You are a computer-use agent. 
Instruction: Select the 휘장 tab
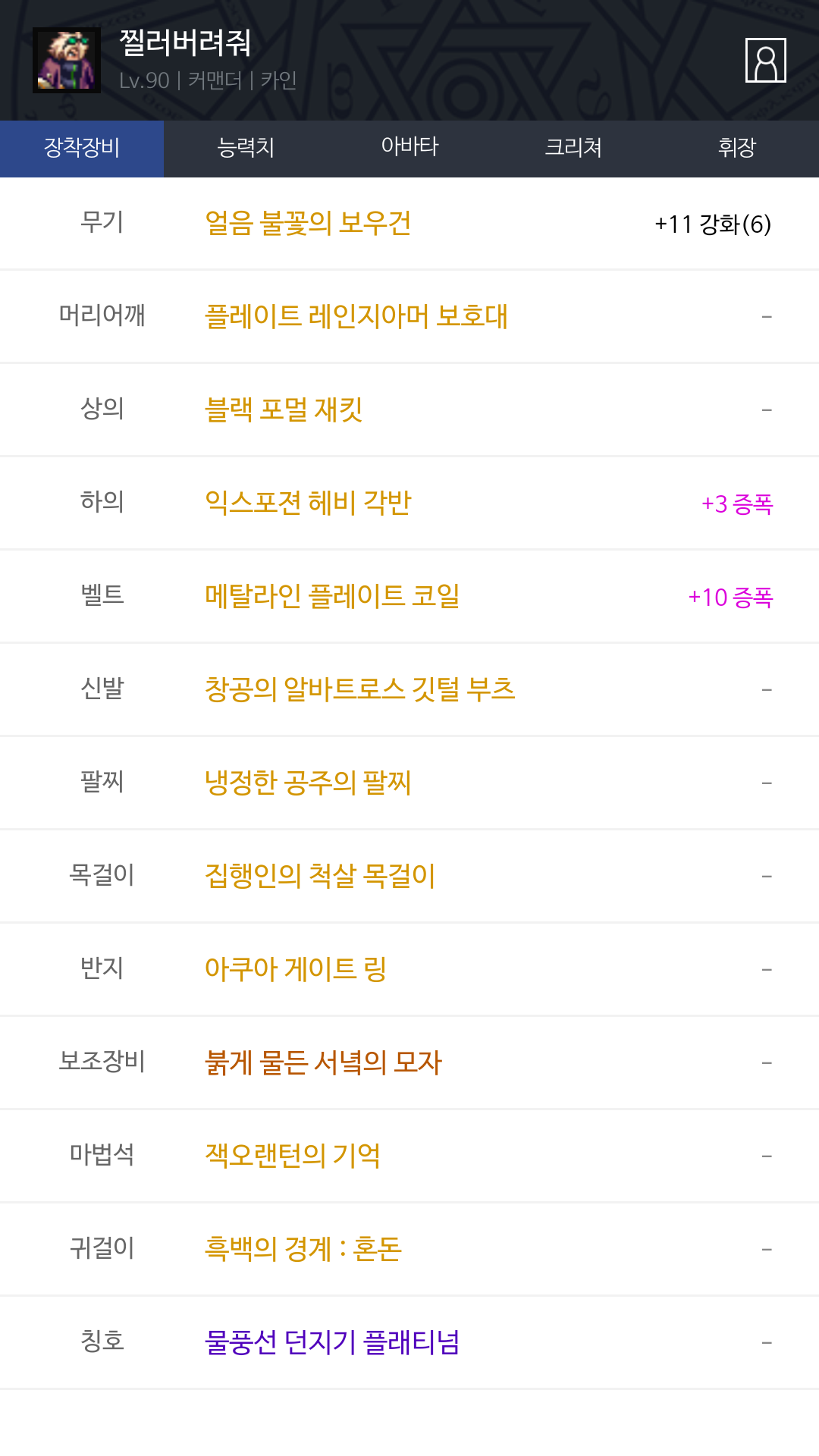736,148
